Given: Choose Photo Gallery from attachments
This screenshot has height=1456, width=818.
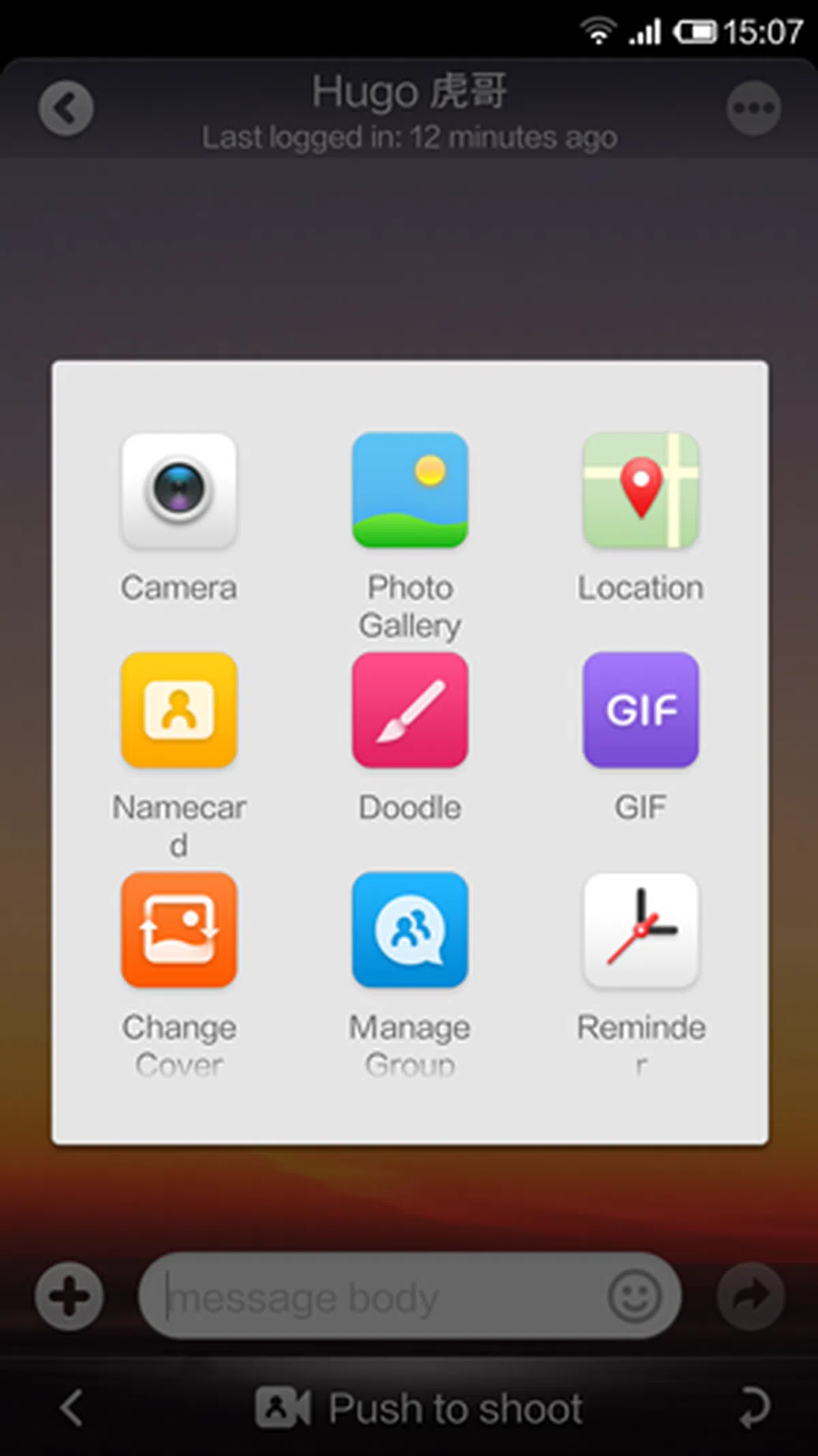Looking at the screenshot, I should point(410,491).
